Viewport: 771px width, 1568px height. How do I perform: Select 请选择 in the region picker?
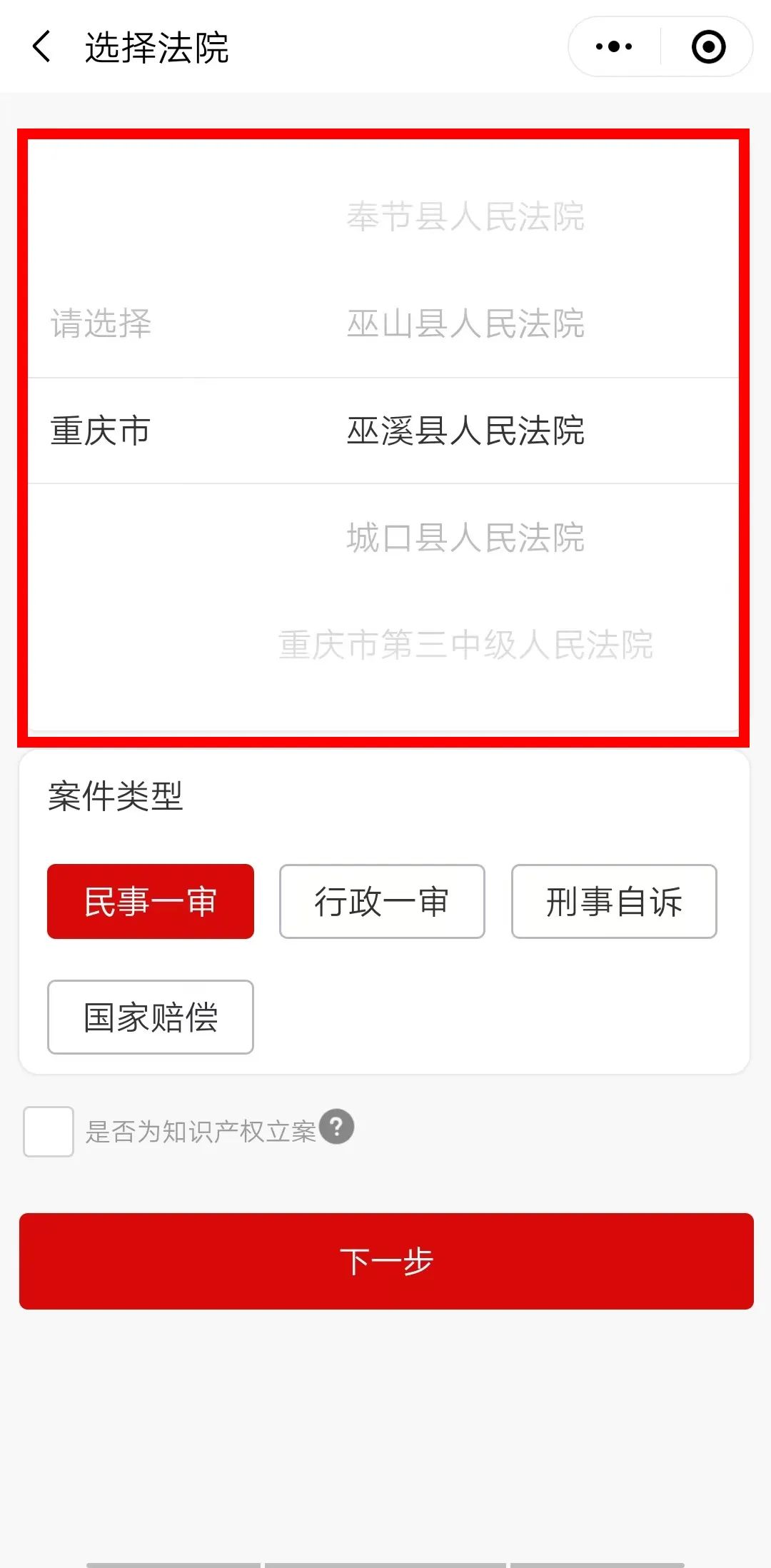[101, 323]
